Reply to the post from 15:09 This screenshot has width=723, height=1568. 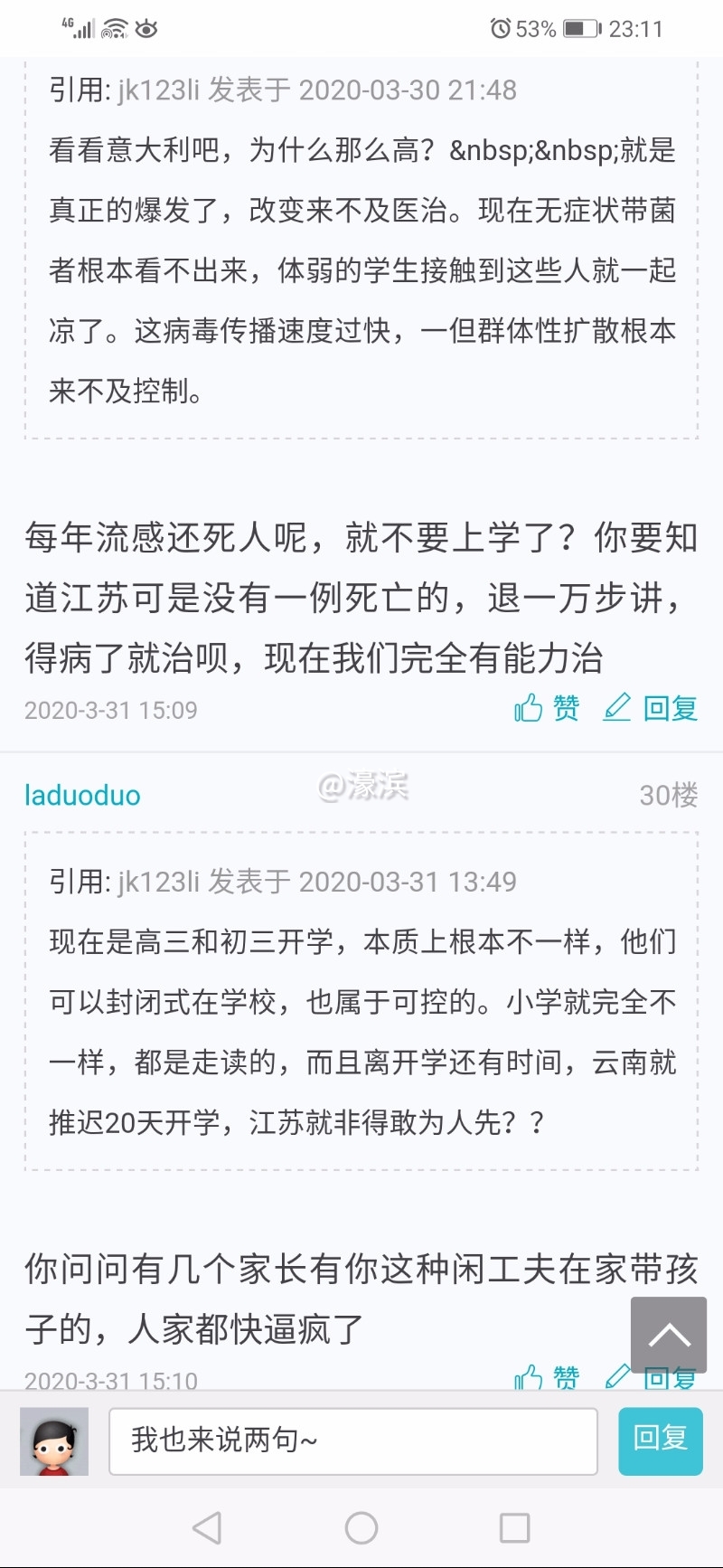click(651, 708)
